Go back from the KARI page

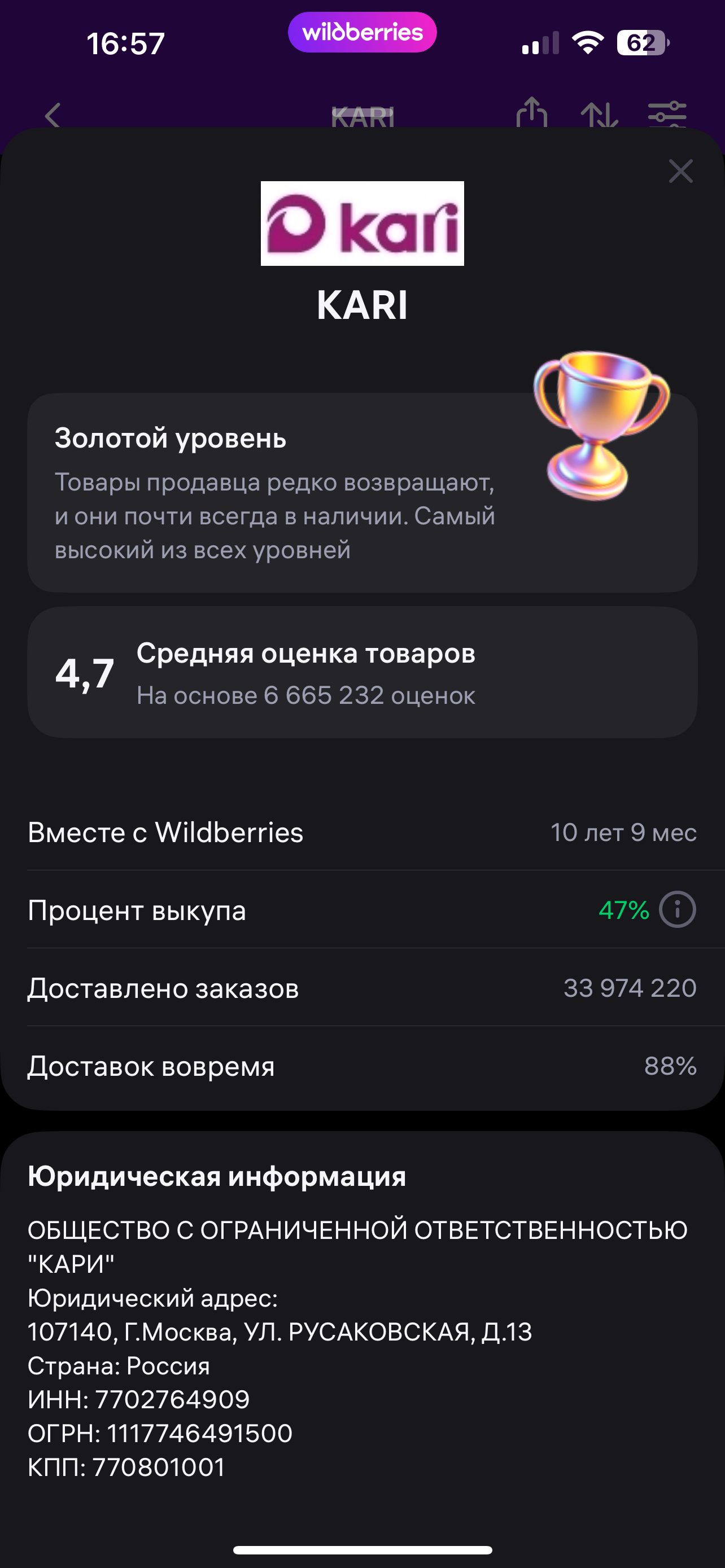[x=53, y=115]
